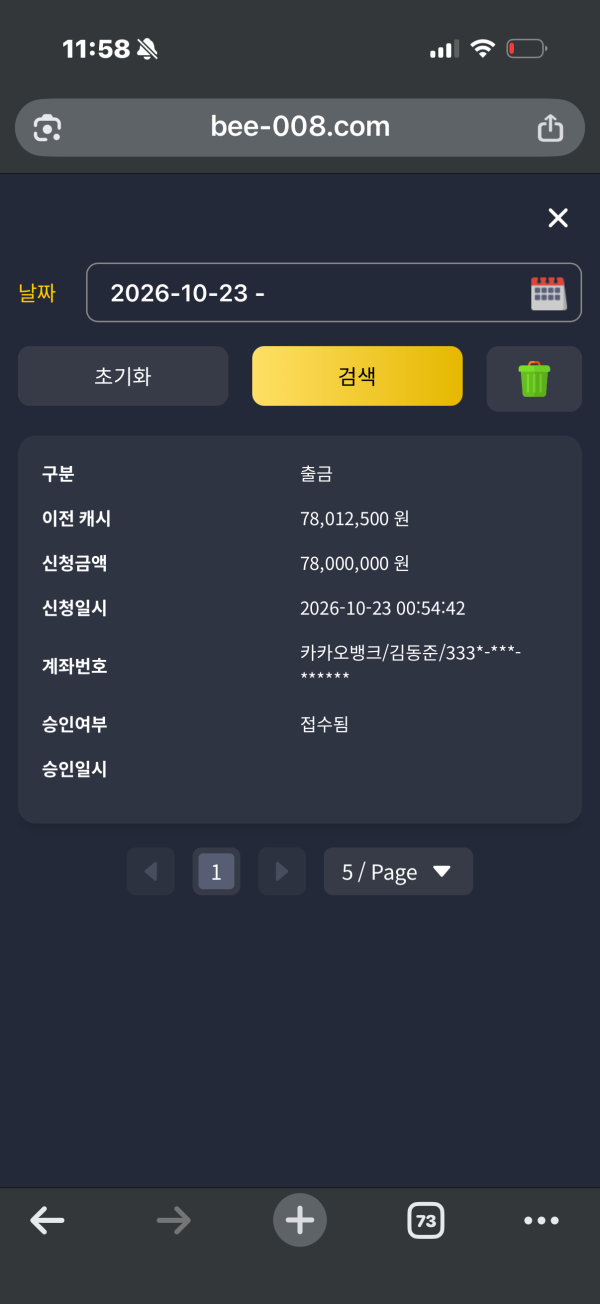
Task: Open the page tools icon in address bar
Action: pos(48,127)
